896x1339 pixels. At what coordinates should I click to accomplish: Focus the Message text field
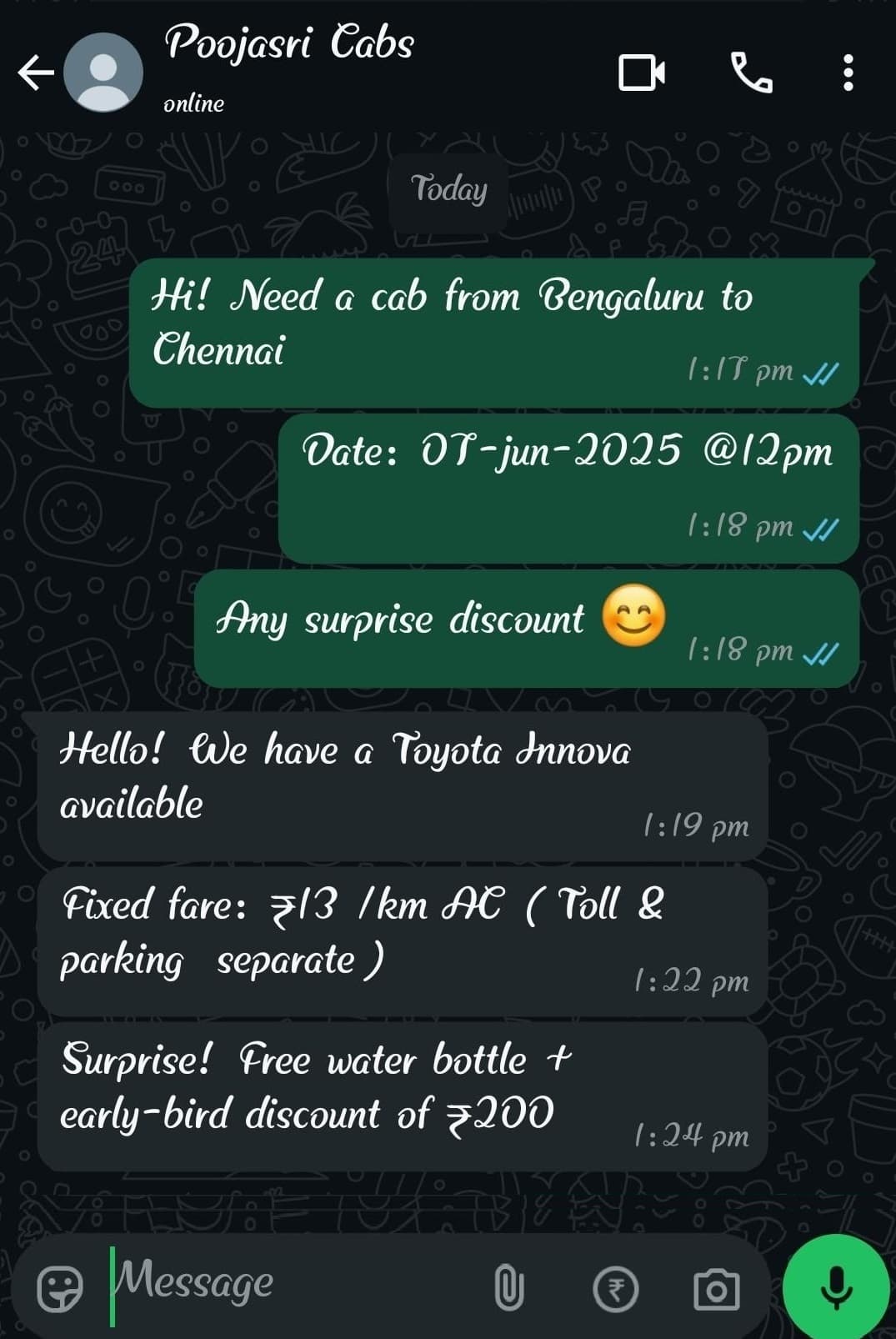point(292,1284)
